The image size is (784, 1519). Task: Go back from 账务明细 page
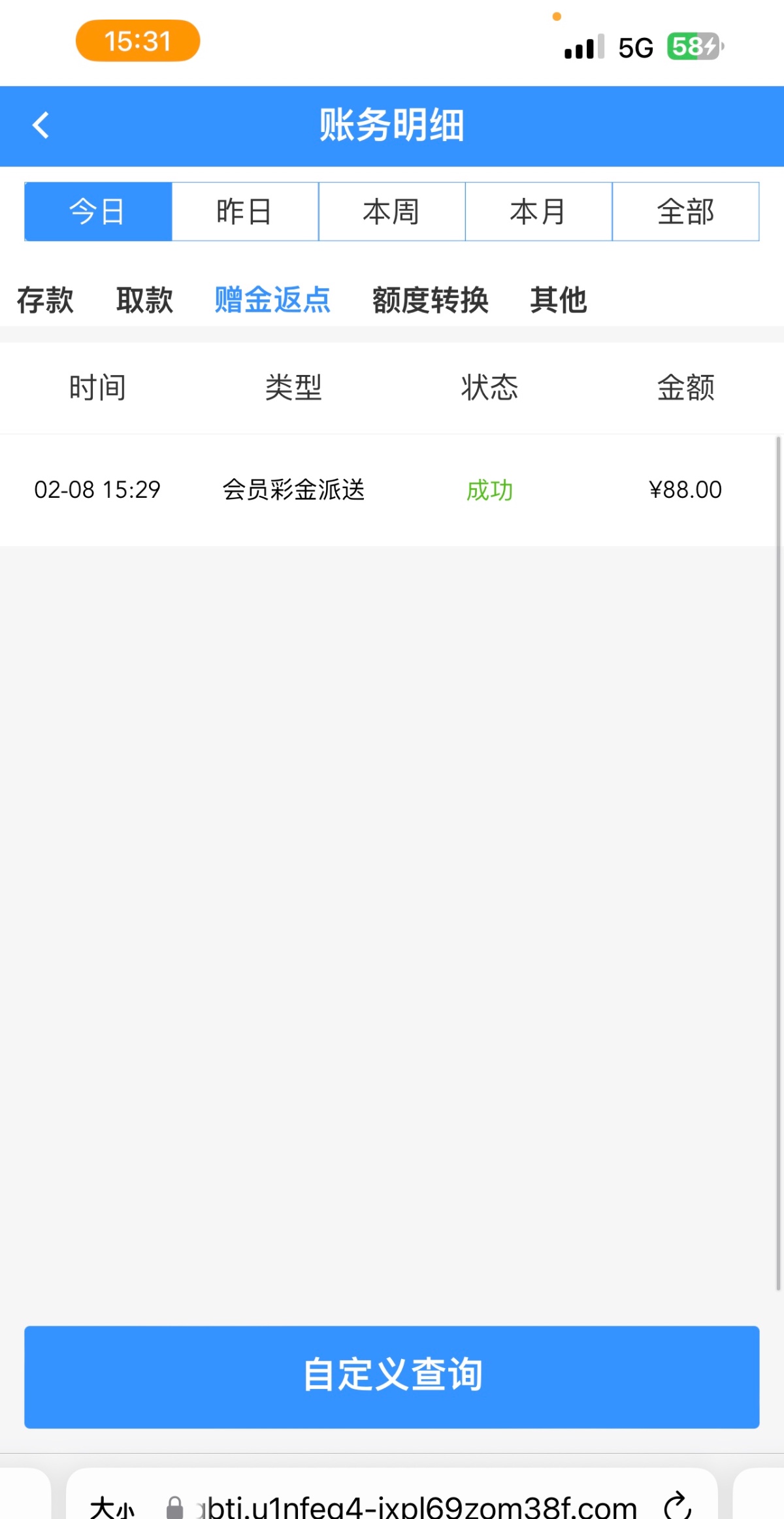[x=41, y=125]
